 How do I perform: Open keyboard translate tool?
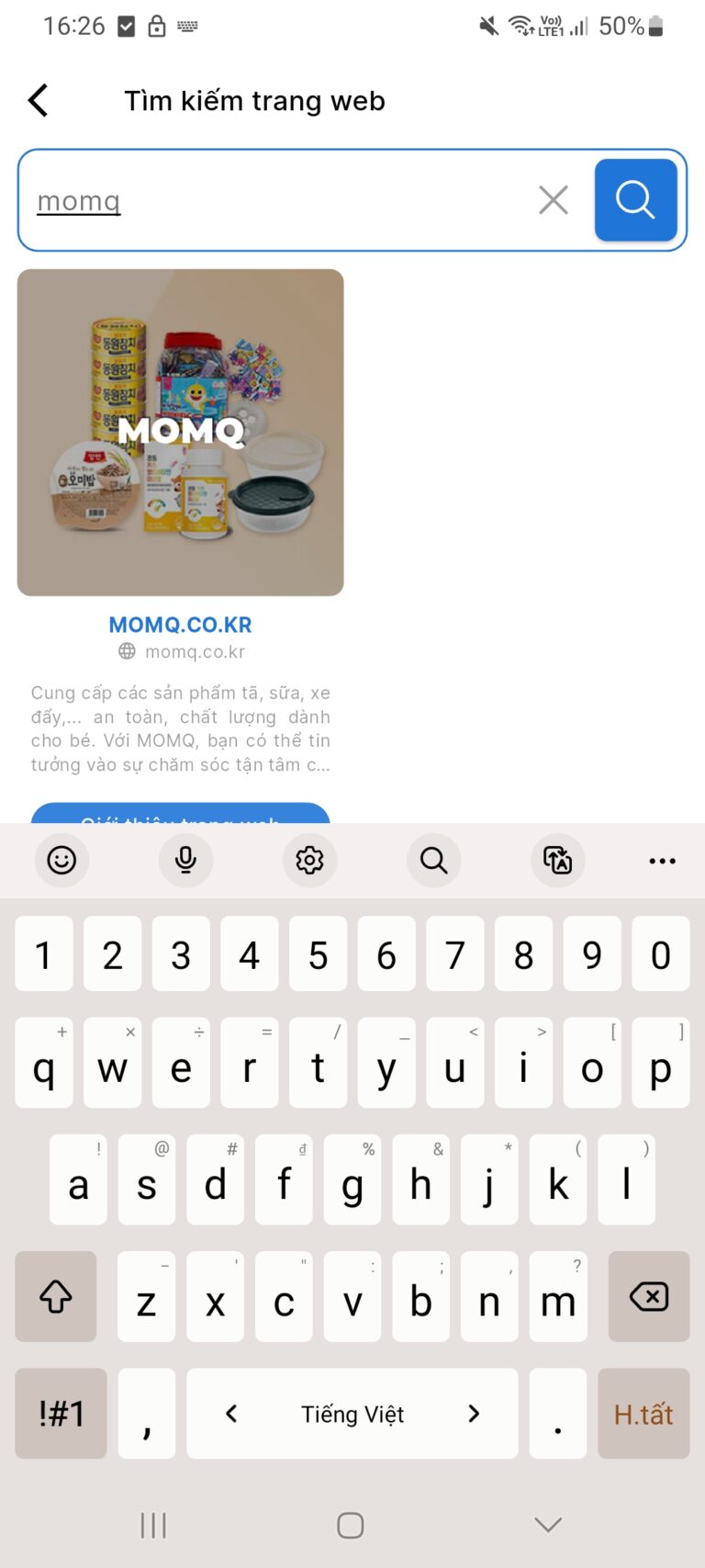pos(557,861)
